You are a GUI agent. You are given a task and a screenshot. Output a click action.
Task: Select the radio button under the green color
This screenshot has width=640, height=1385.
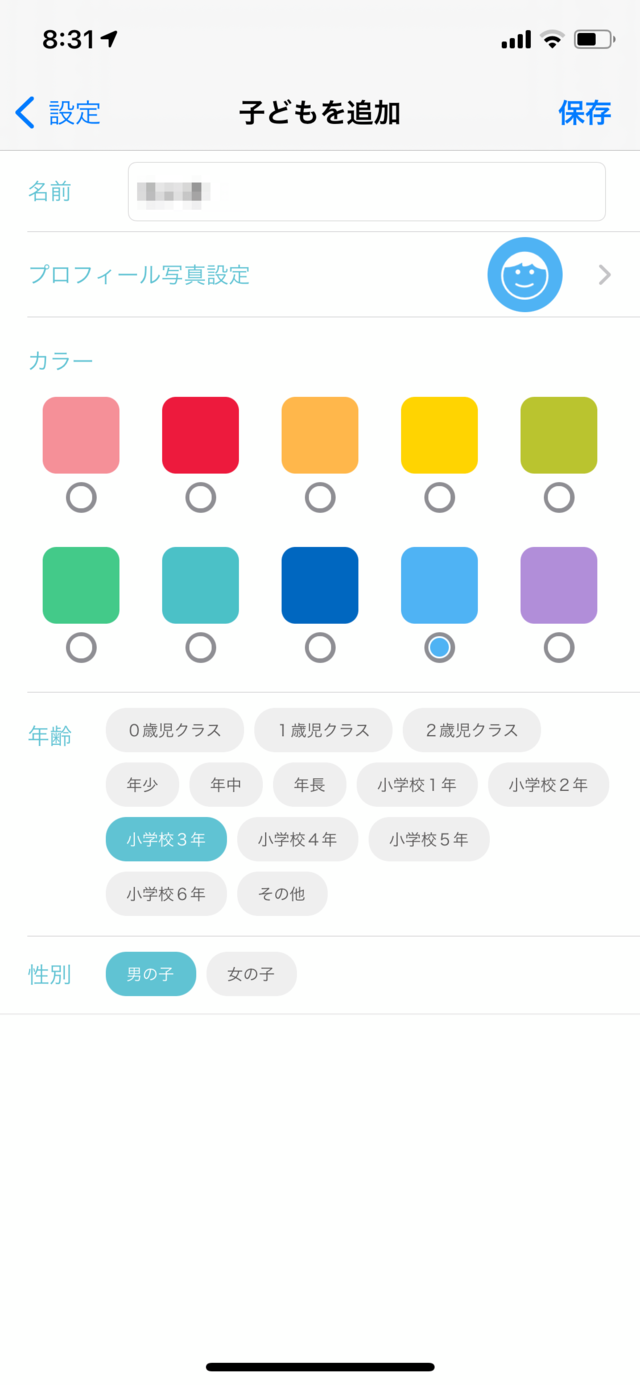[81, 648]
